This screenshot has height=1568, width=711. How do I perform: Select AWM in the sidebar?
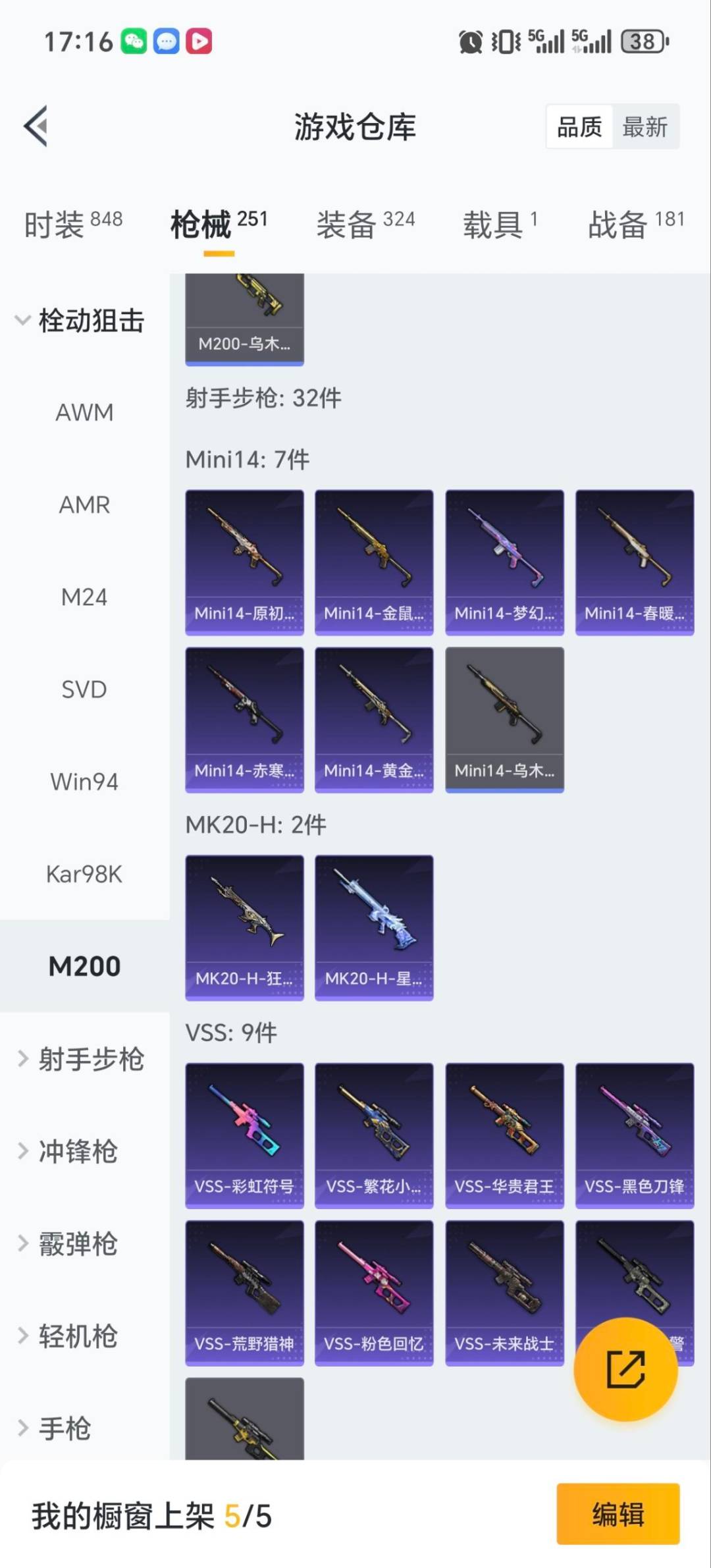(x=84, y=412)
